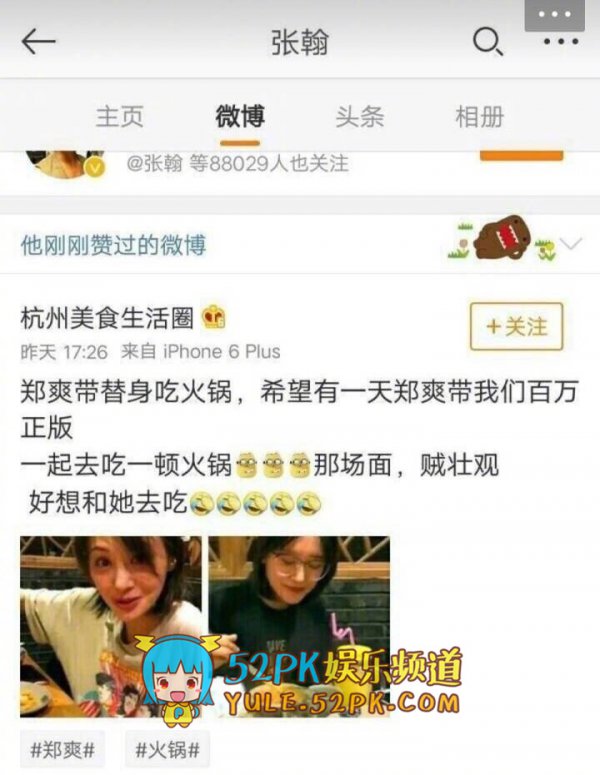This screenshot has height=775, width=600.
Task: Expand the 他刚刚赞过的微博 dropdown arrow
Action: tap(571, 244)
